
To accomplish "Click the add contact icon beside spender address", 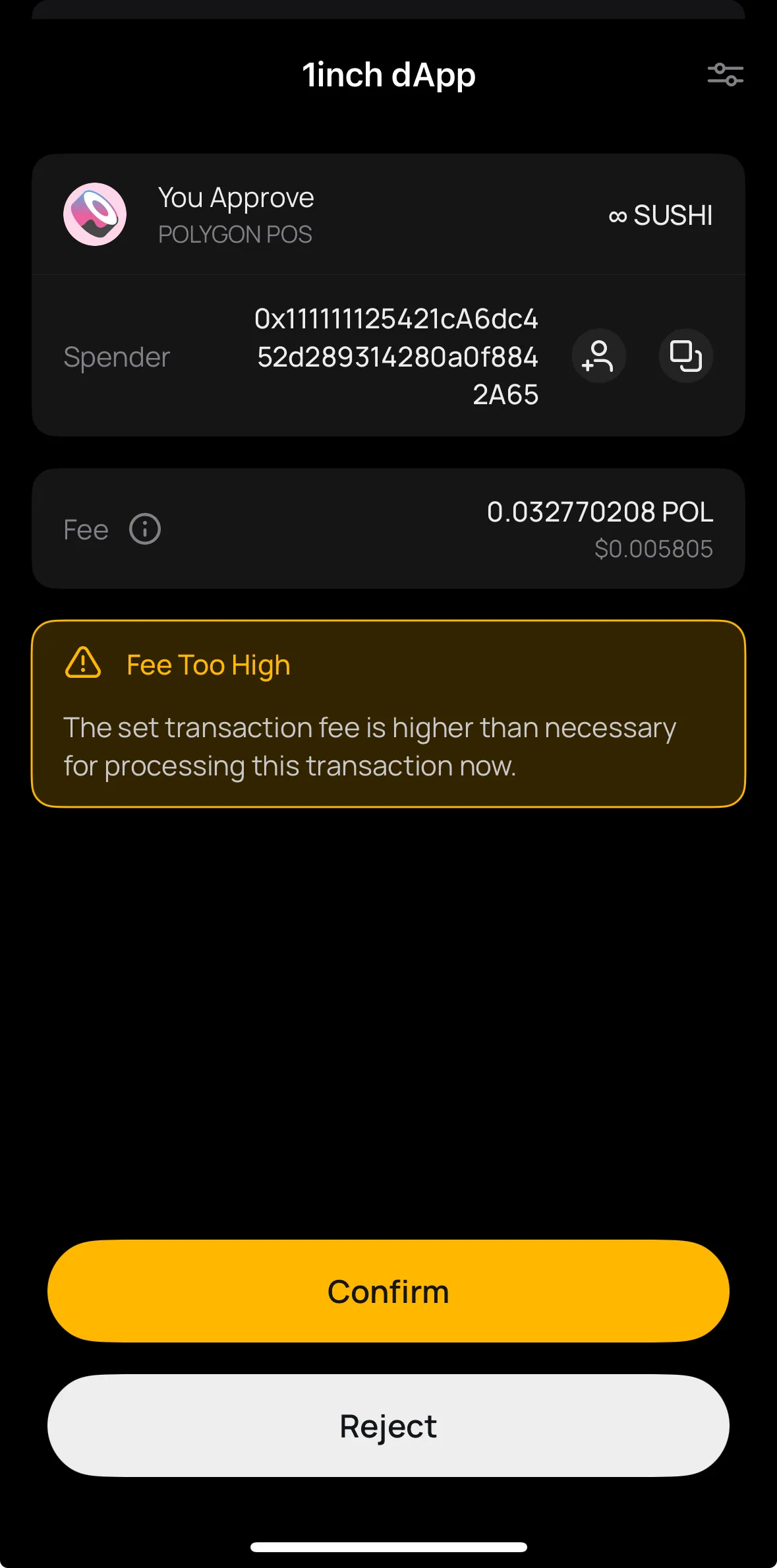I will (597, 357).
